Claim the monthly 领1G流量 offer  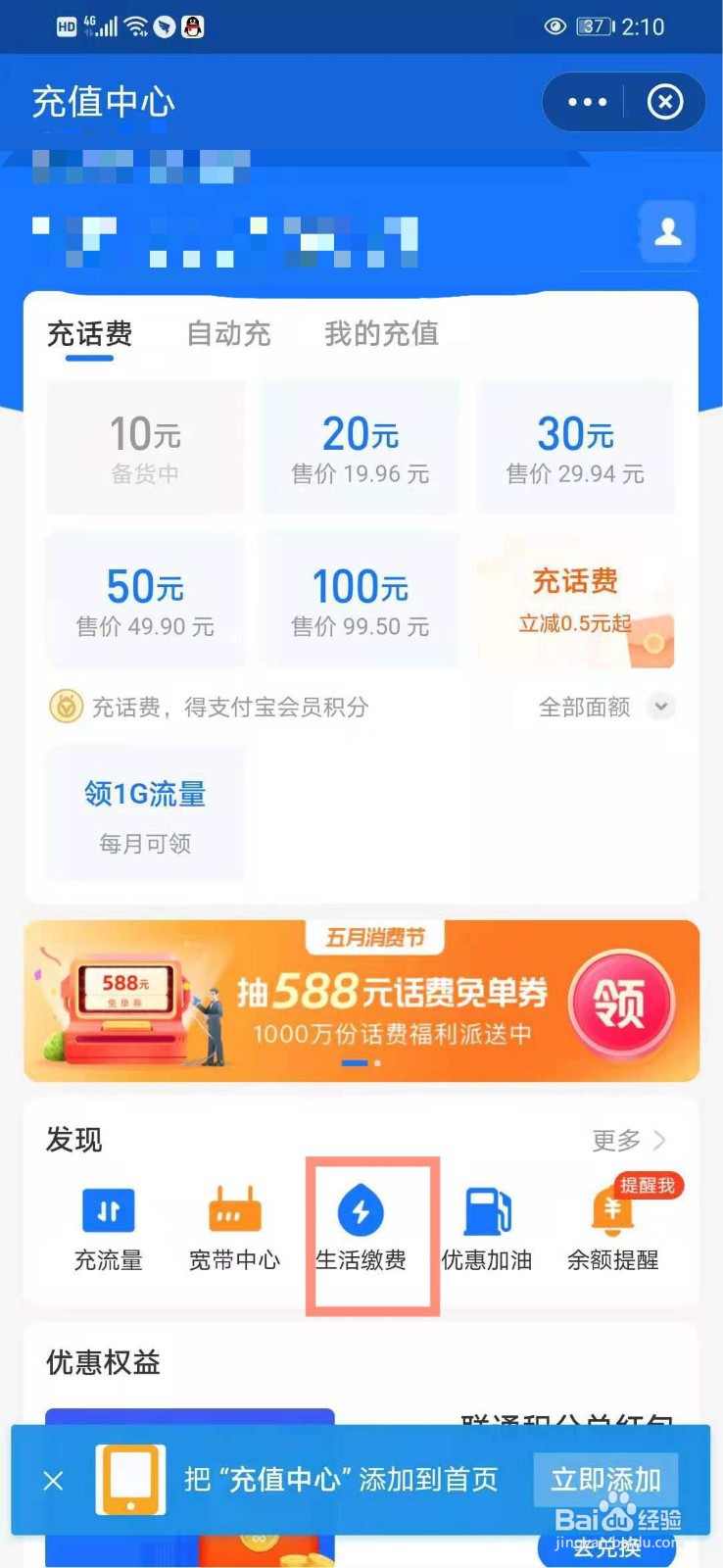(145, 813)
